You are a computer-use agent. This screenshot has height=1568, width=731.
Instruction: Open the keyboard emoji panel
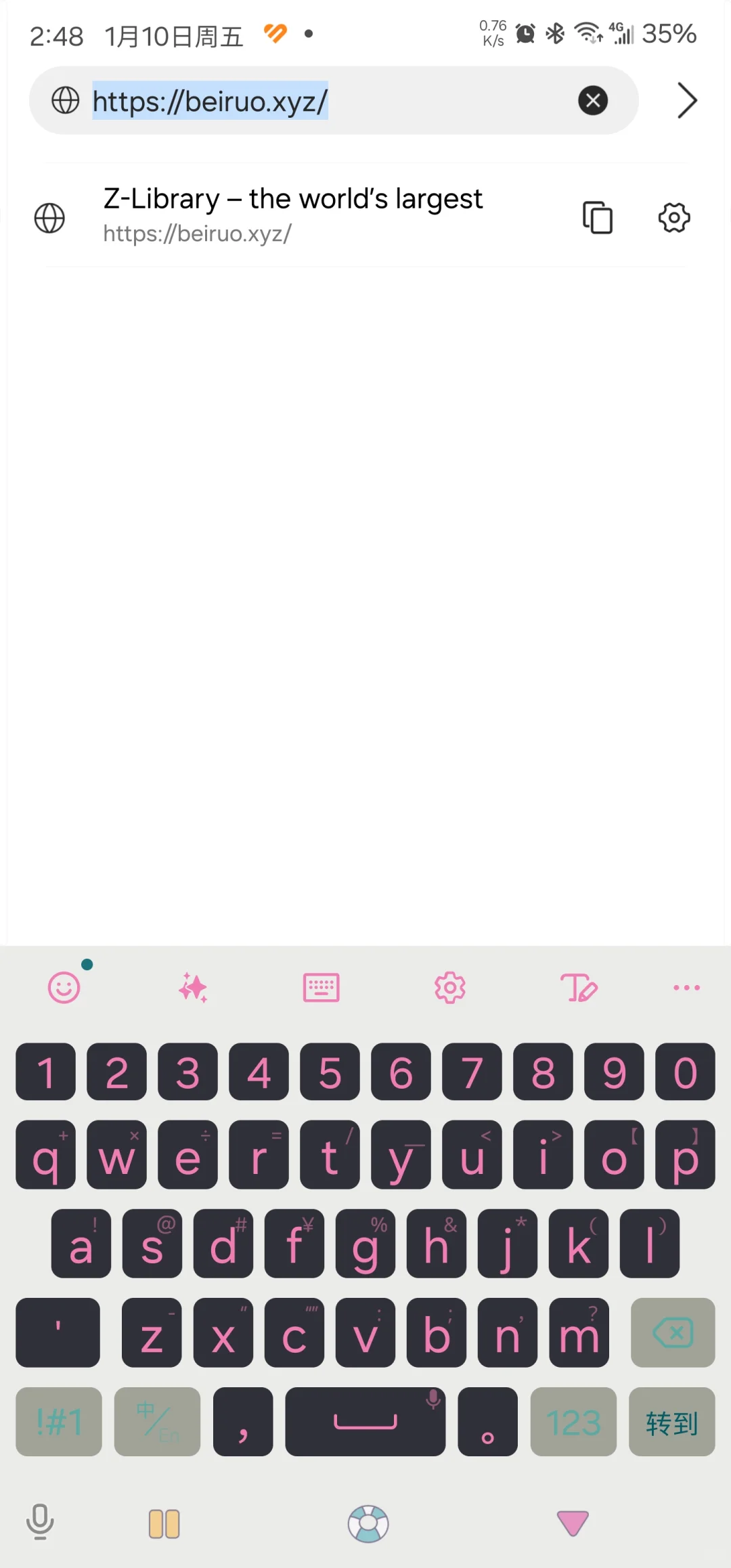[64, 988]
